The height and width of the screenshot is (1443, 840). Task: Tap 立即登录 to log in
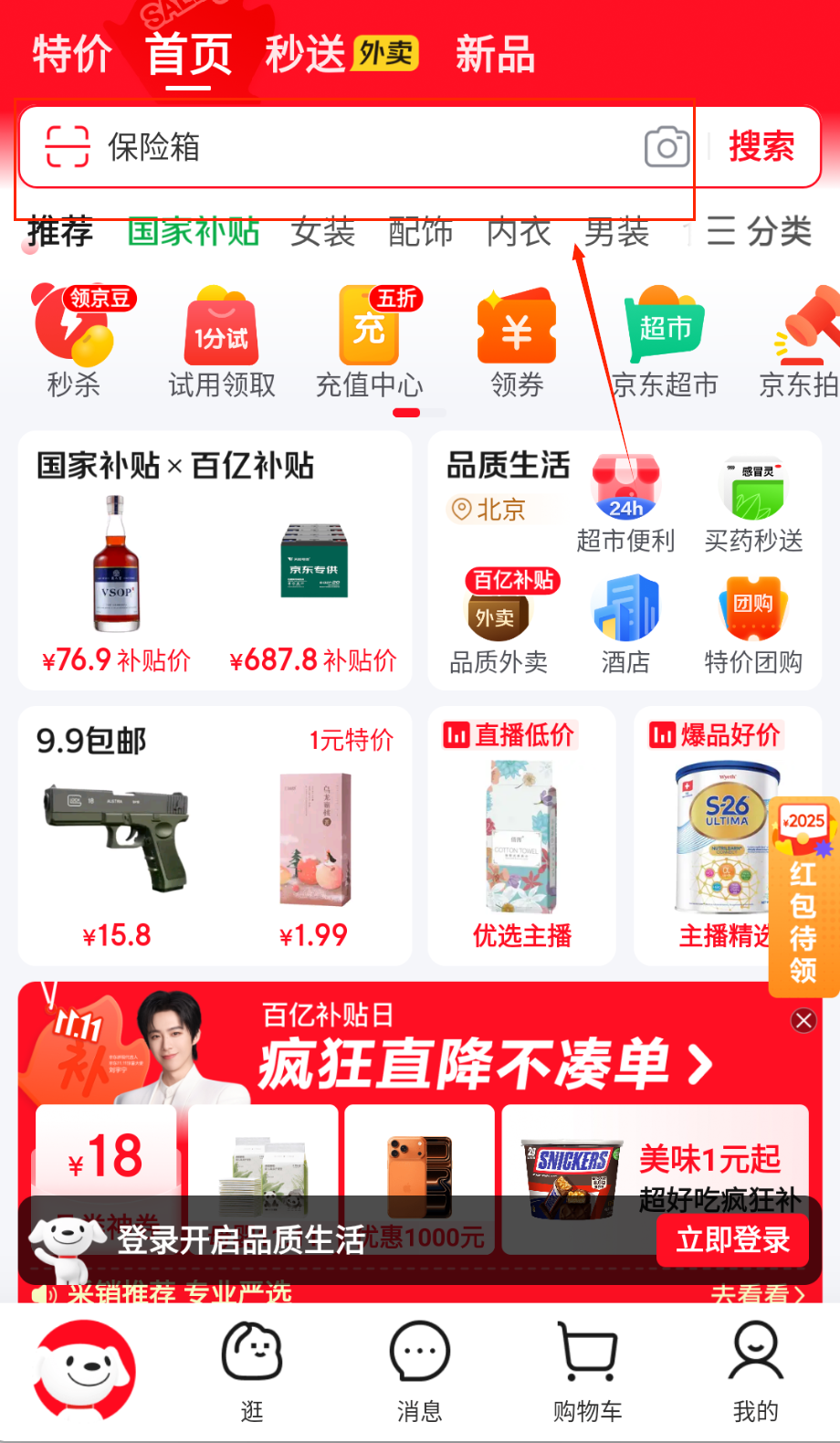pos(732,1240)
